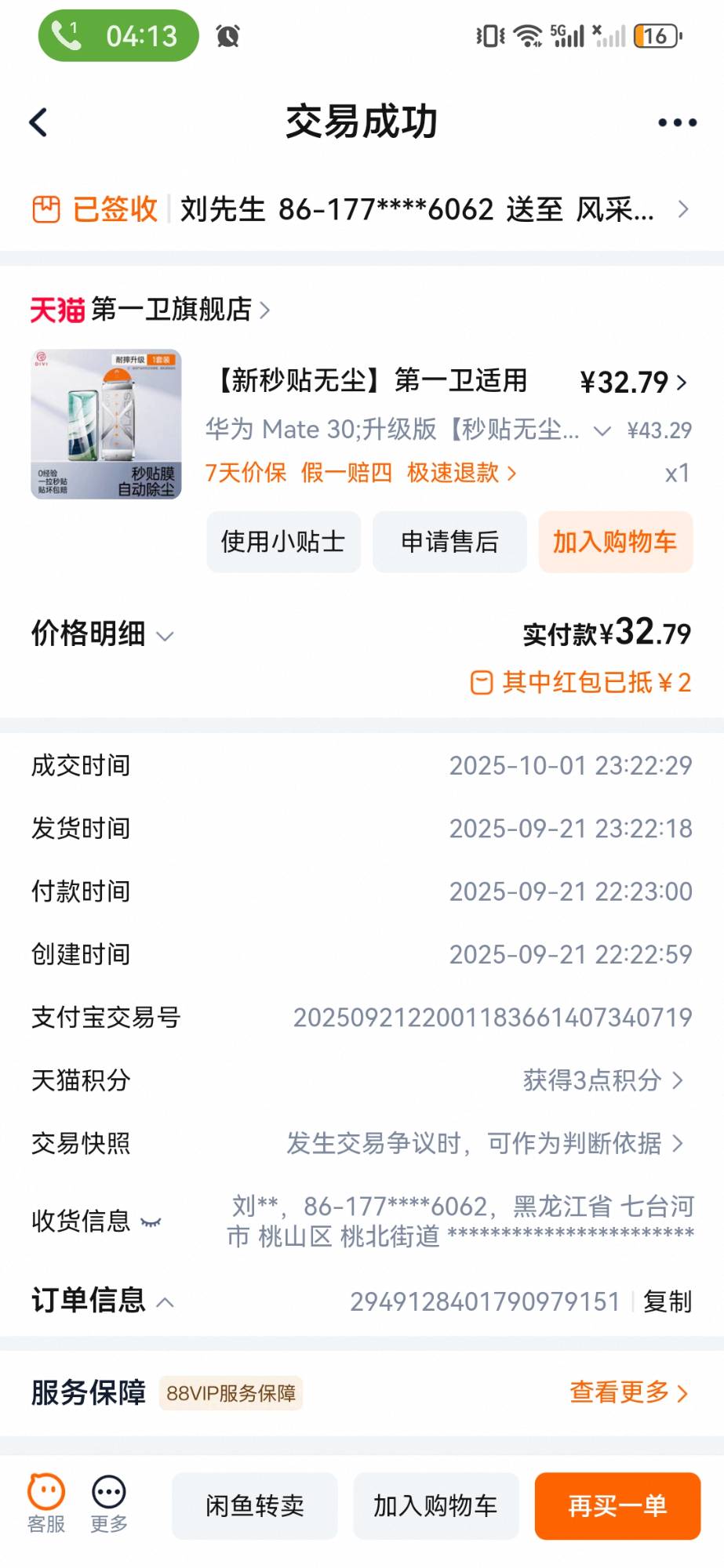Viewport: 724px width, 1568px height.
Task: Tap 查看更多 in the 服务保障 section
Action: click(x=628, y=1392)
